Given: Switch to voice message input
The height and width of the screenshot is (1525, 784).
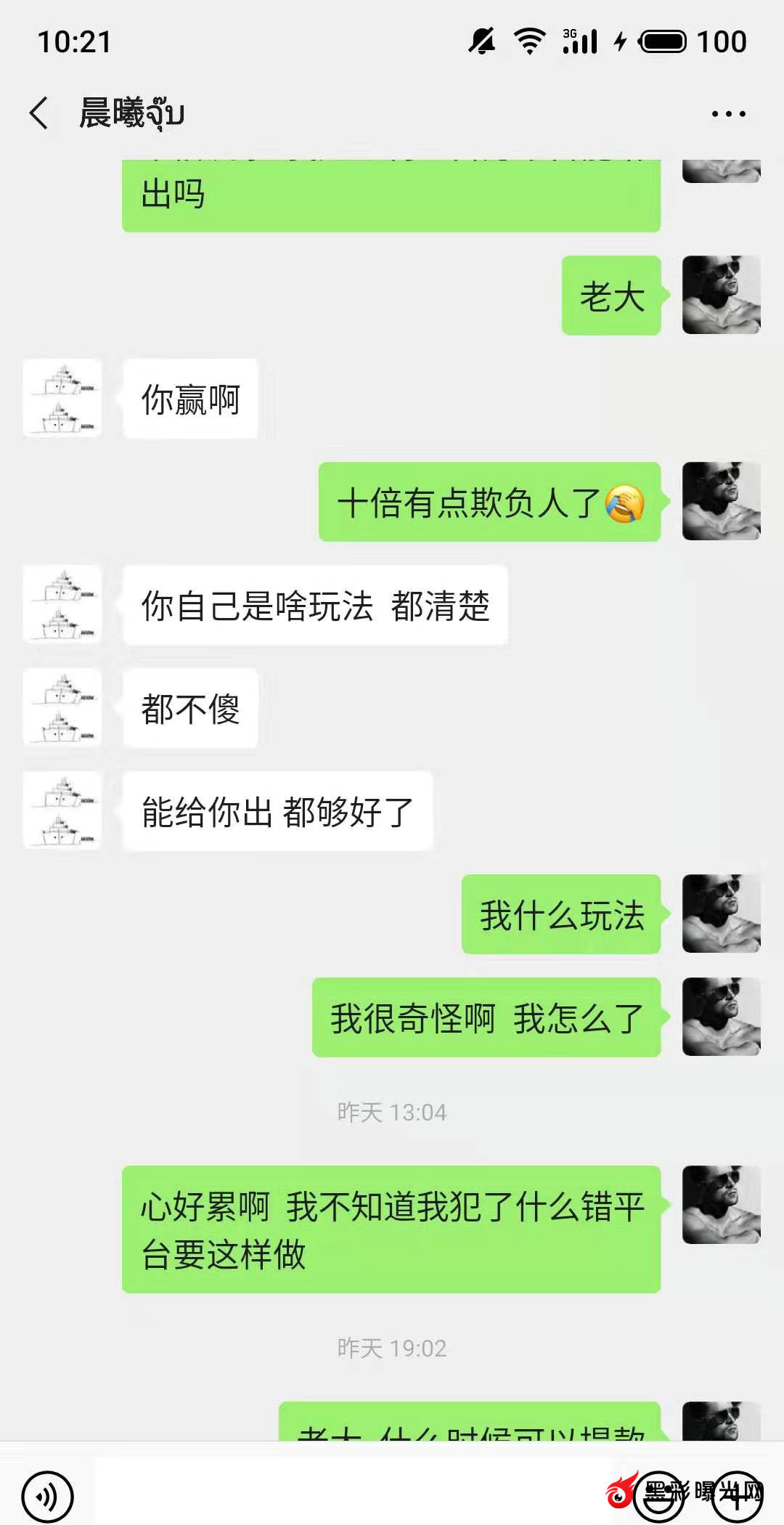Looking at the screenshot, I should 47,1496.
